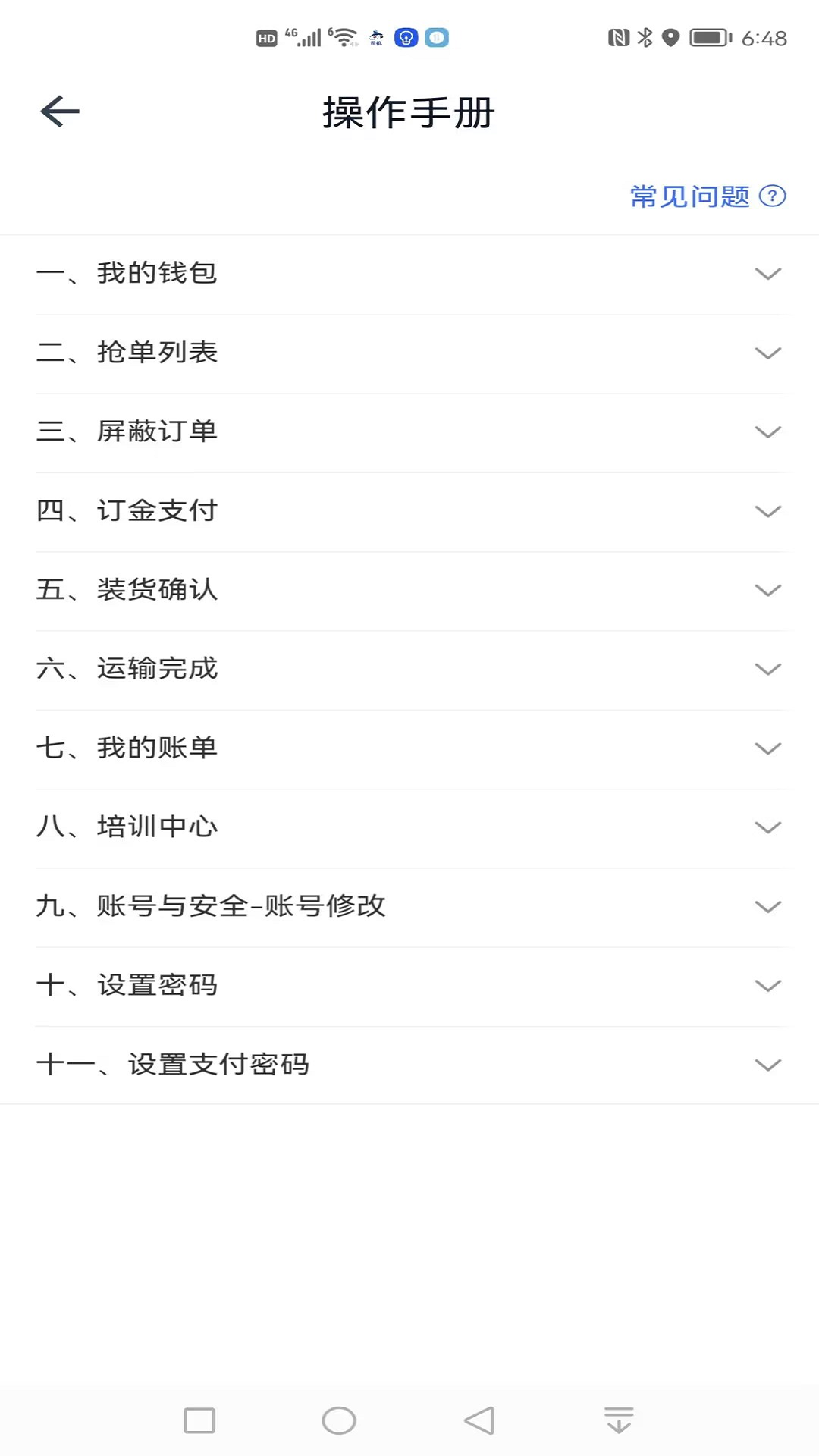This screenshot has width=819, height=1456.
Task: Expand the 订金支付 section
Action: 409,511
